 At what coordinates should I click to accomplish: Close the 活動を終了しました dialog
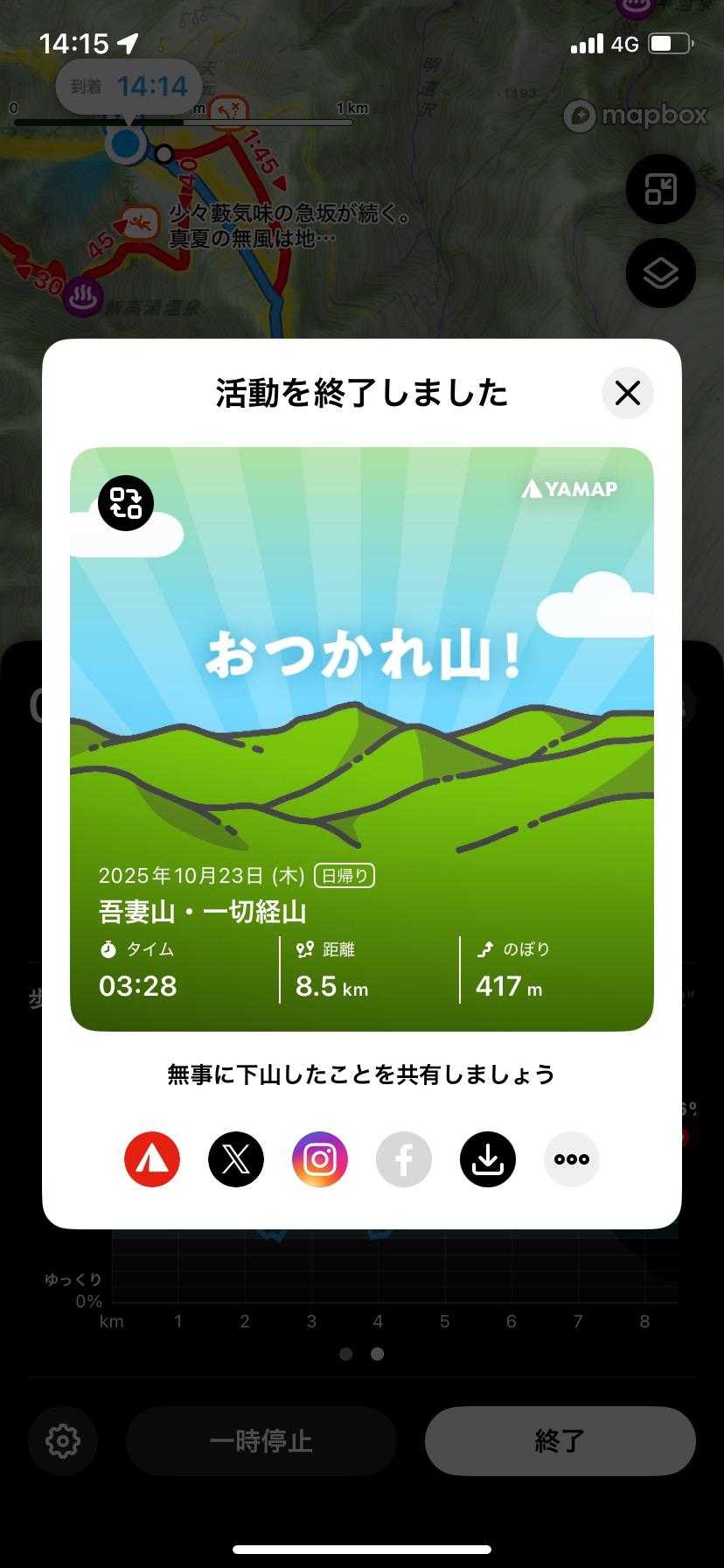point(627,393)
